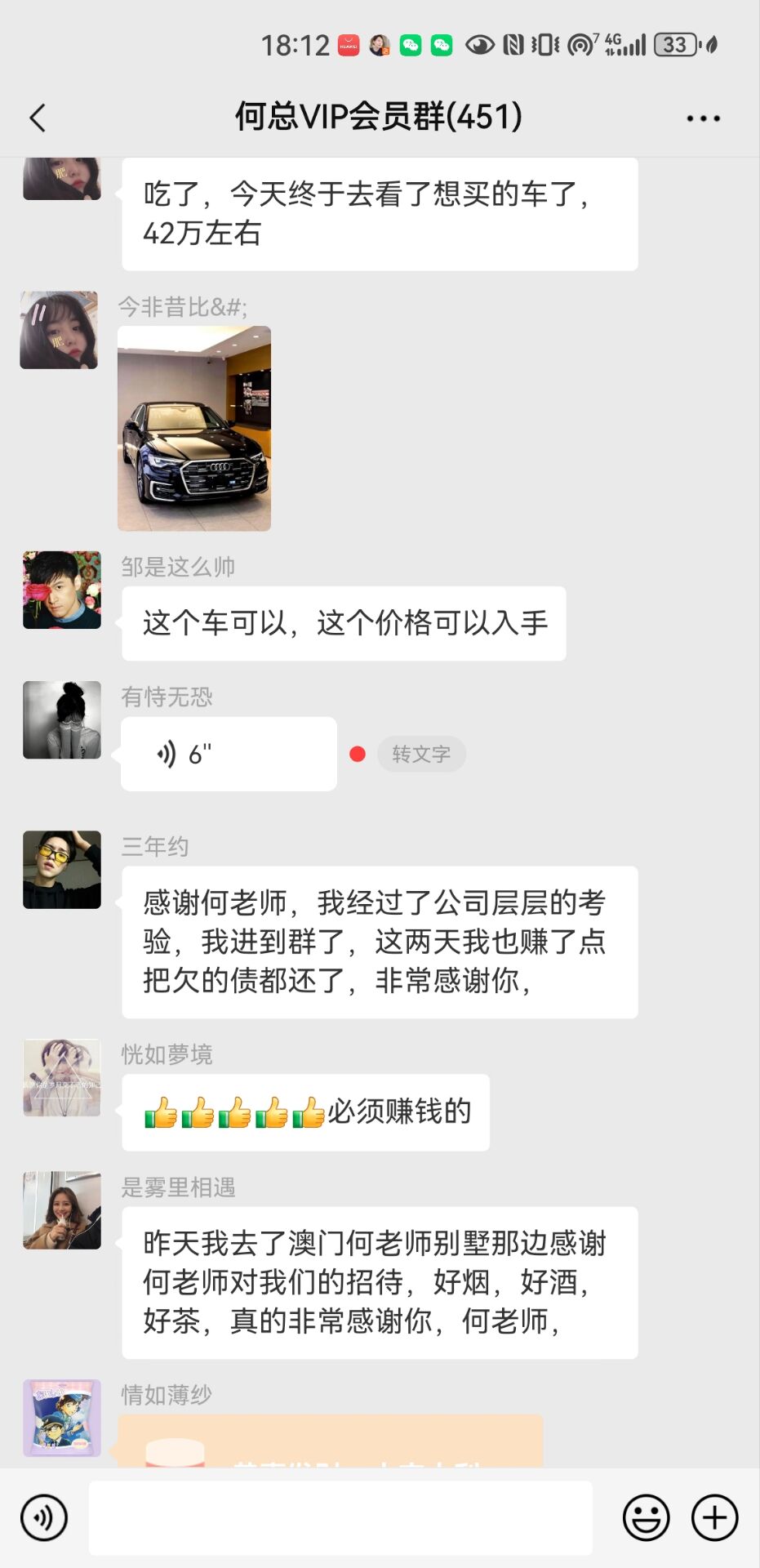
Task: Tap the message input field
Action: click(x=340, y=1517)
